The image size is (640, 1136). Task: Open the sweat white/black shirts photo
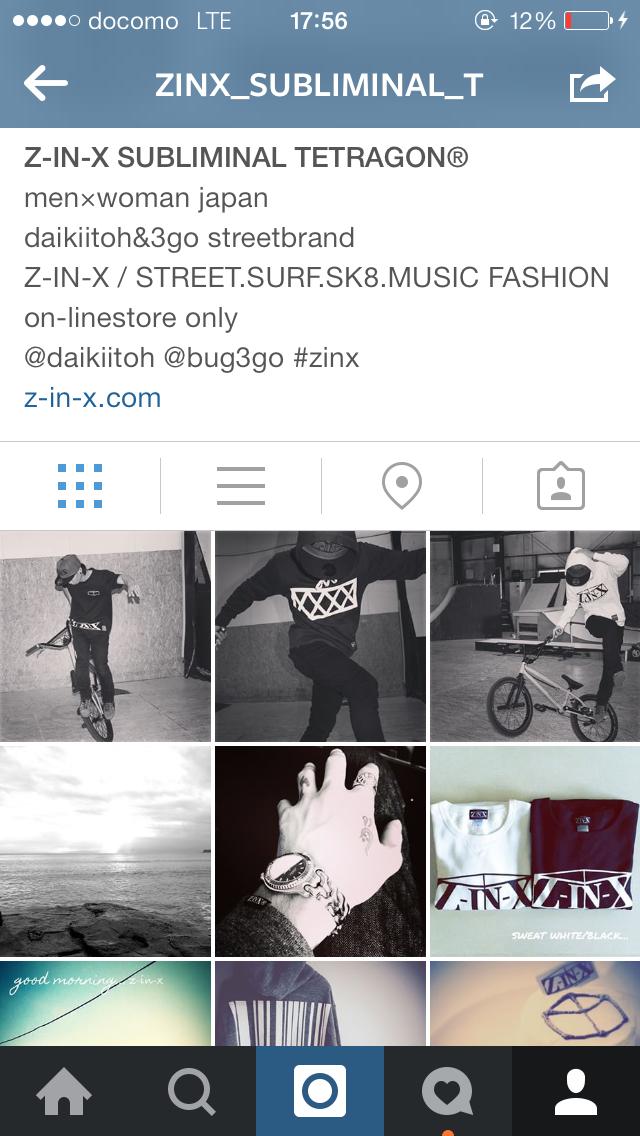pyautogui.click(x=535, y=851)
